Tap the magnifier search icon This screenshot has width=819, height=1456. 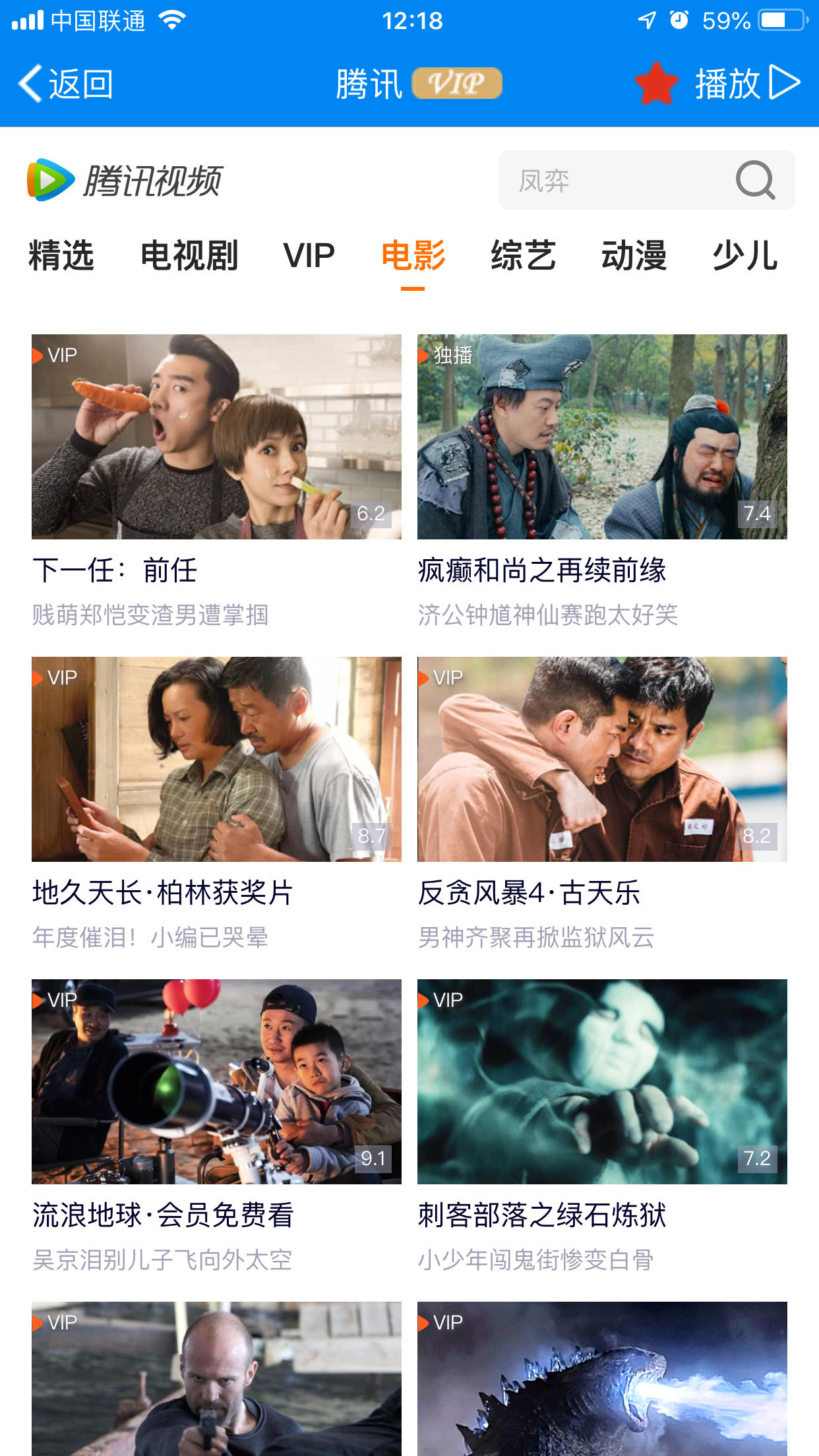pyautogui.click(x=755, y=180)
